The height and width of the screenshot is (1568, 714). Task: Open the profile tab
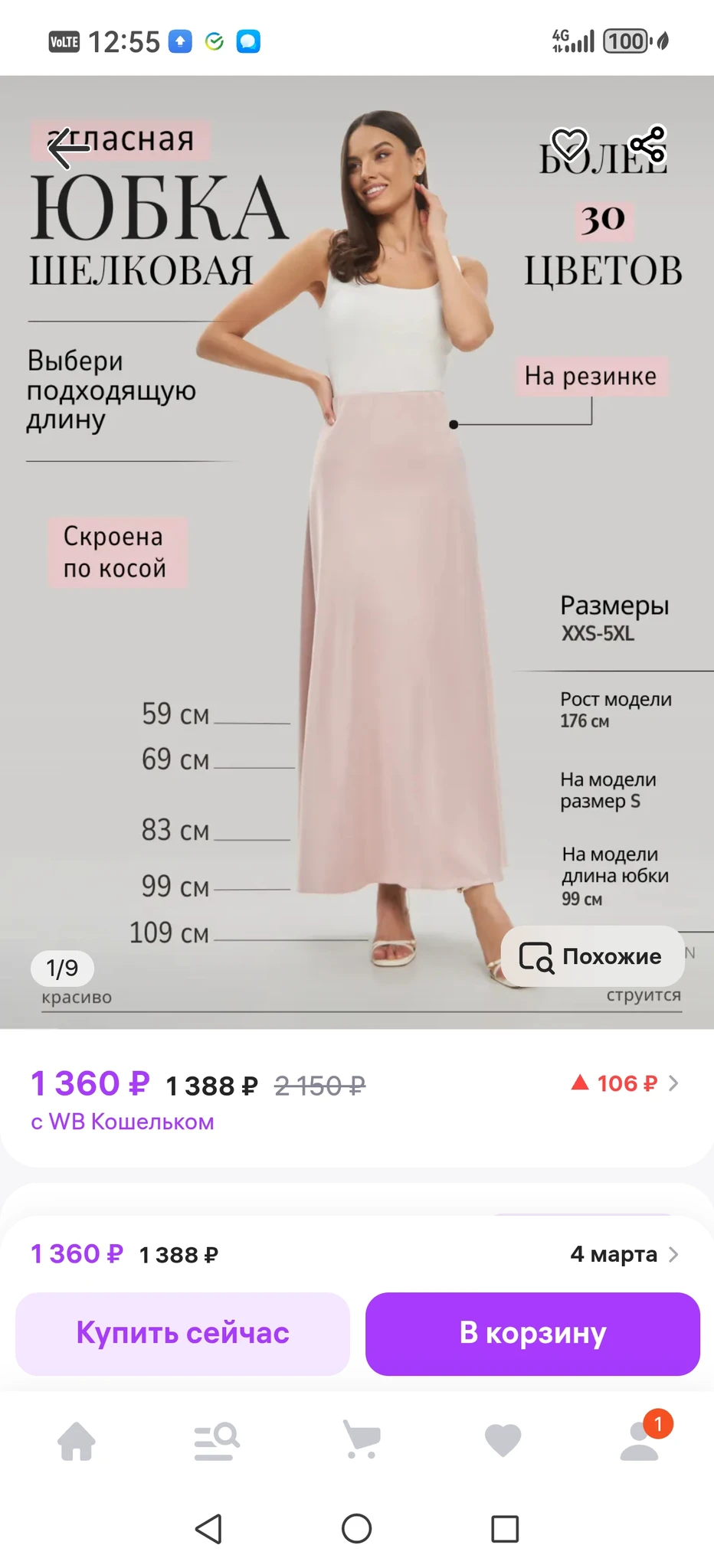(640, 1441)
